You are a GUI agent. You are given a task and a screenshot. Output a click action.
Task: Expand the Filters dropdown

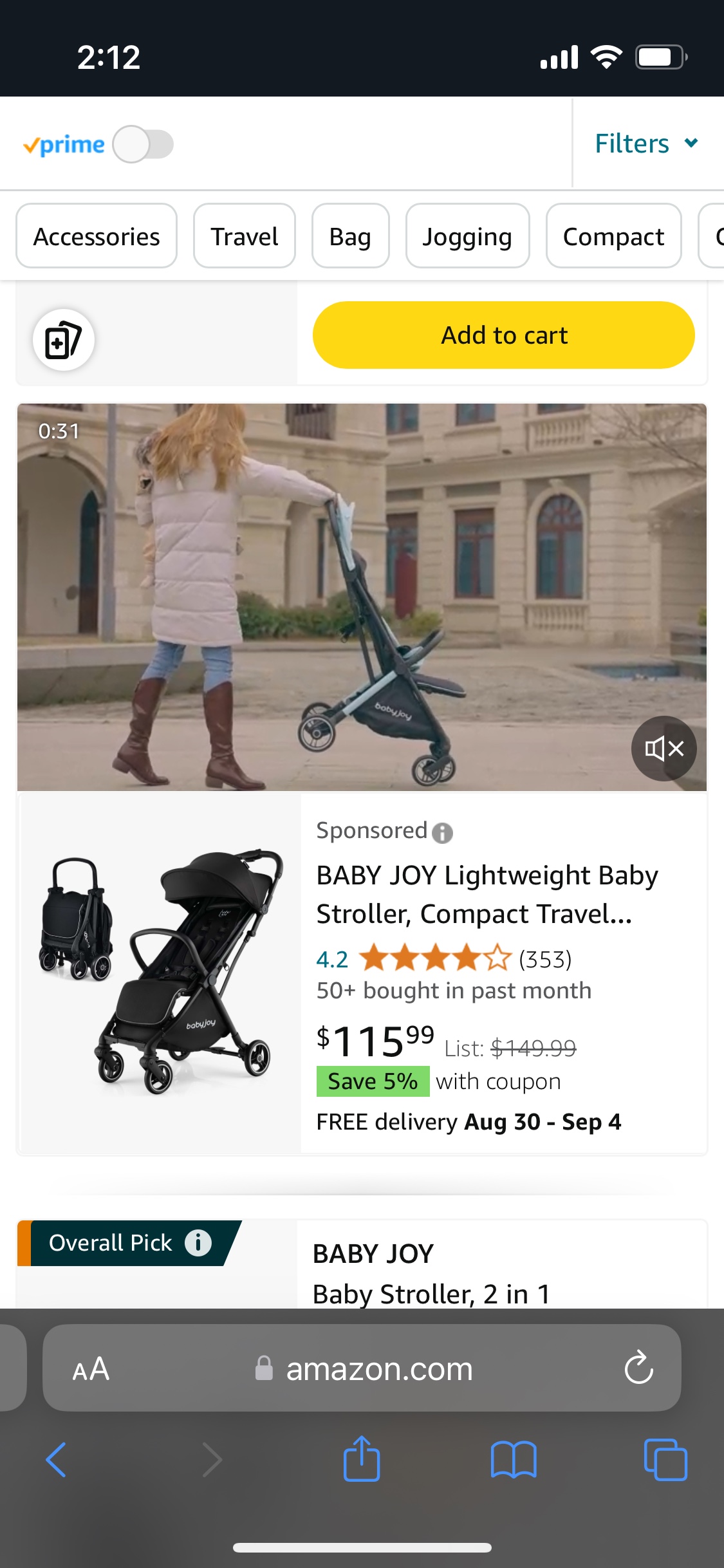coord(645,144)
